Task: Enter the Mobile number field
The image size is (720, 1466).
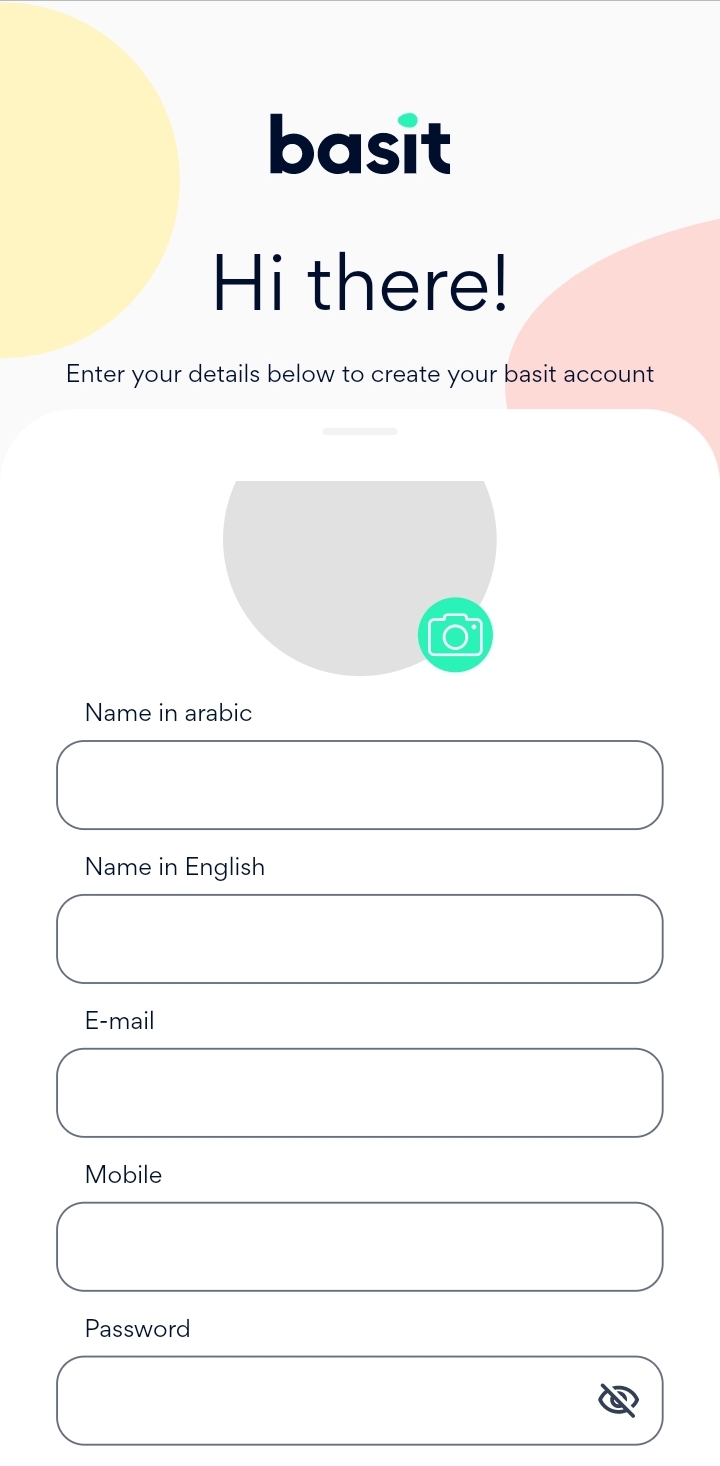Action: pyautogui.click(x=360, y=1247)
